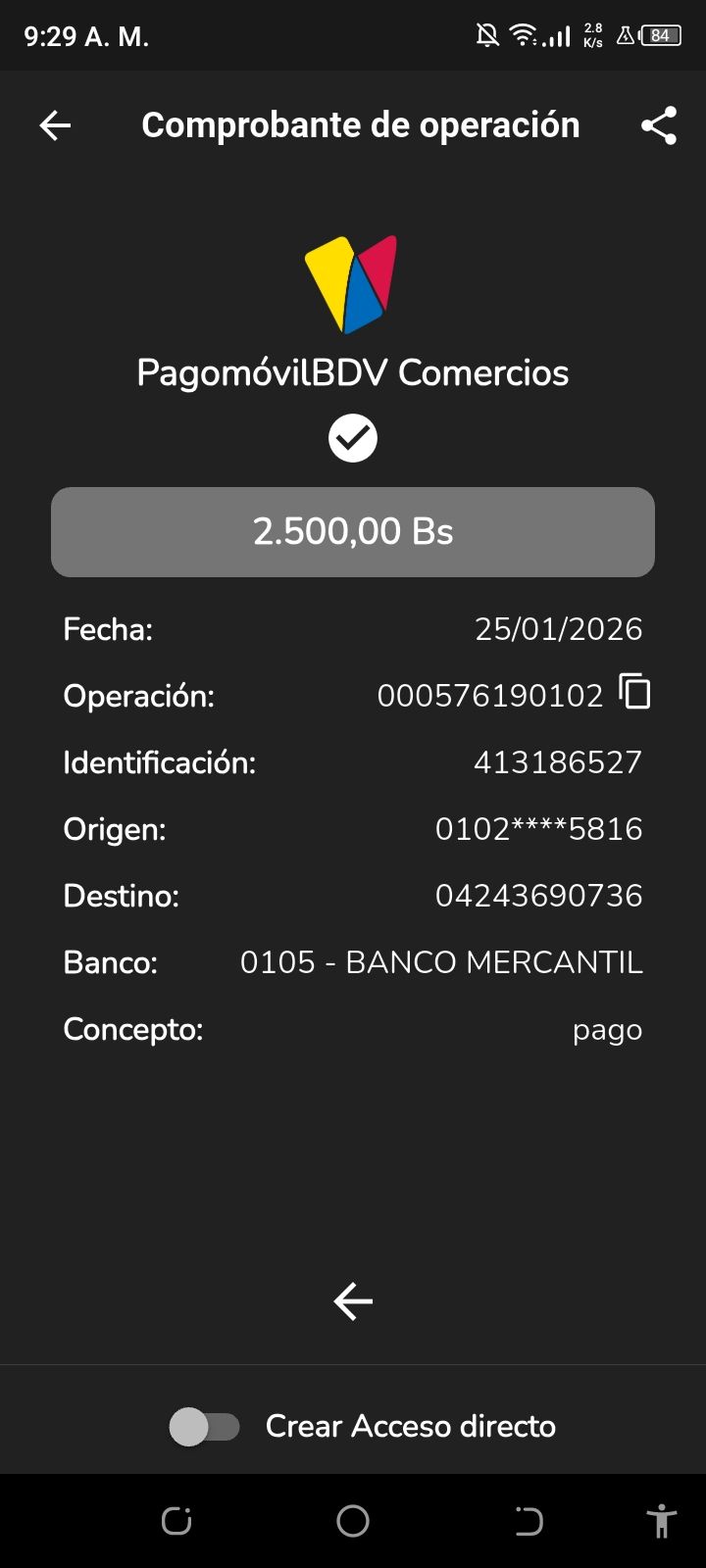
Task: Open the accessibility shortcut in the navigation bar
Action: coord(662,1521)
